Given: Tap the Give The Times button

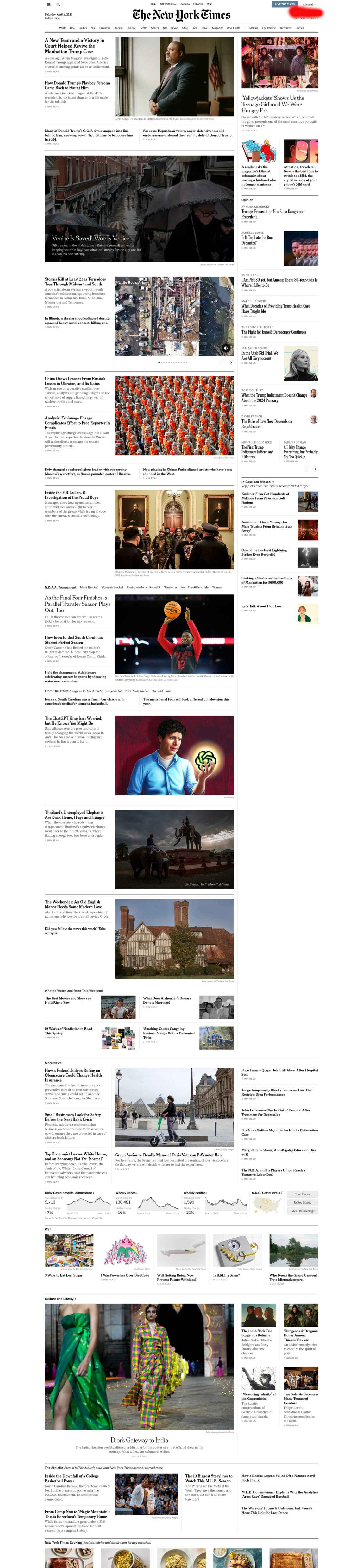Looking at the screenshot, I should [x=284, y=4].
